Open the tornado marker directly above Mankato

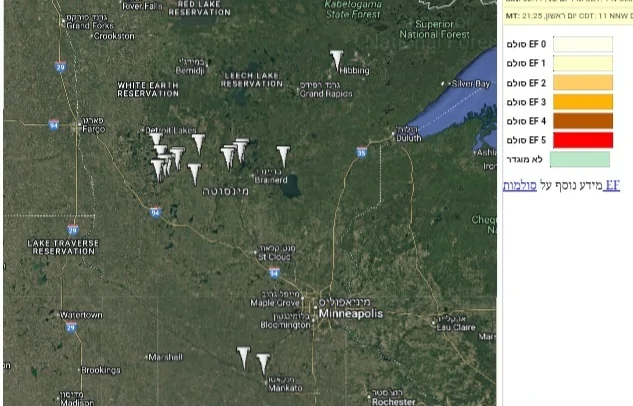pyautogui.click(x=263, y=363)
